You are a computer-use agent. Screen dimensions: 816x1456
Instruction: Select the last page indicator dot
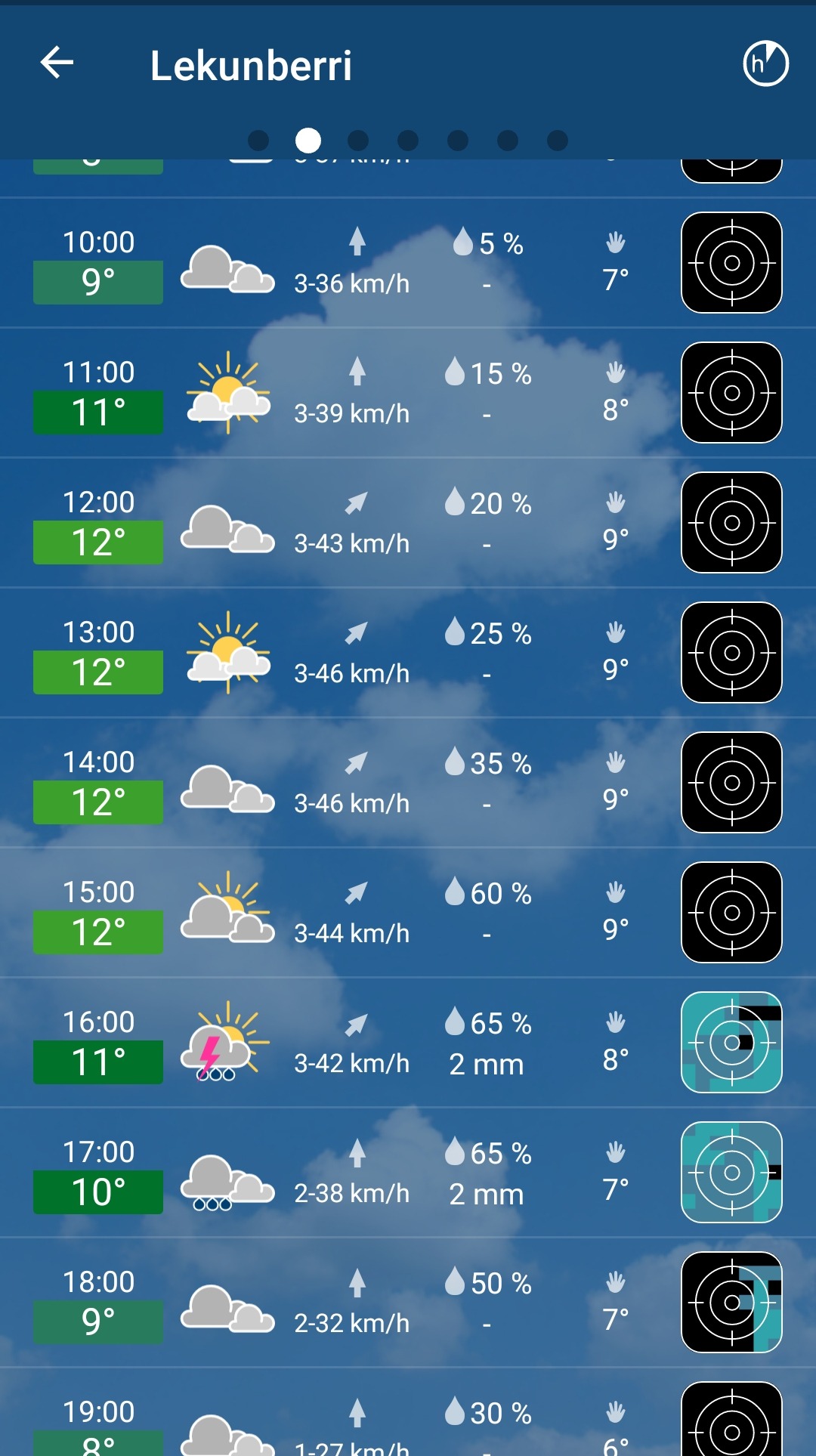pyautogui.click(x=558, y=141)
